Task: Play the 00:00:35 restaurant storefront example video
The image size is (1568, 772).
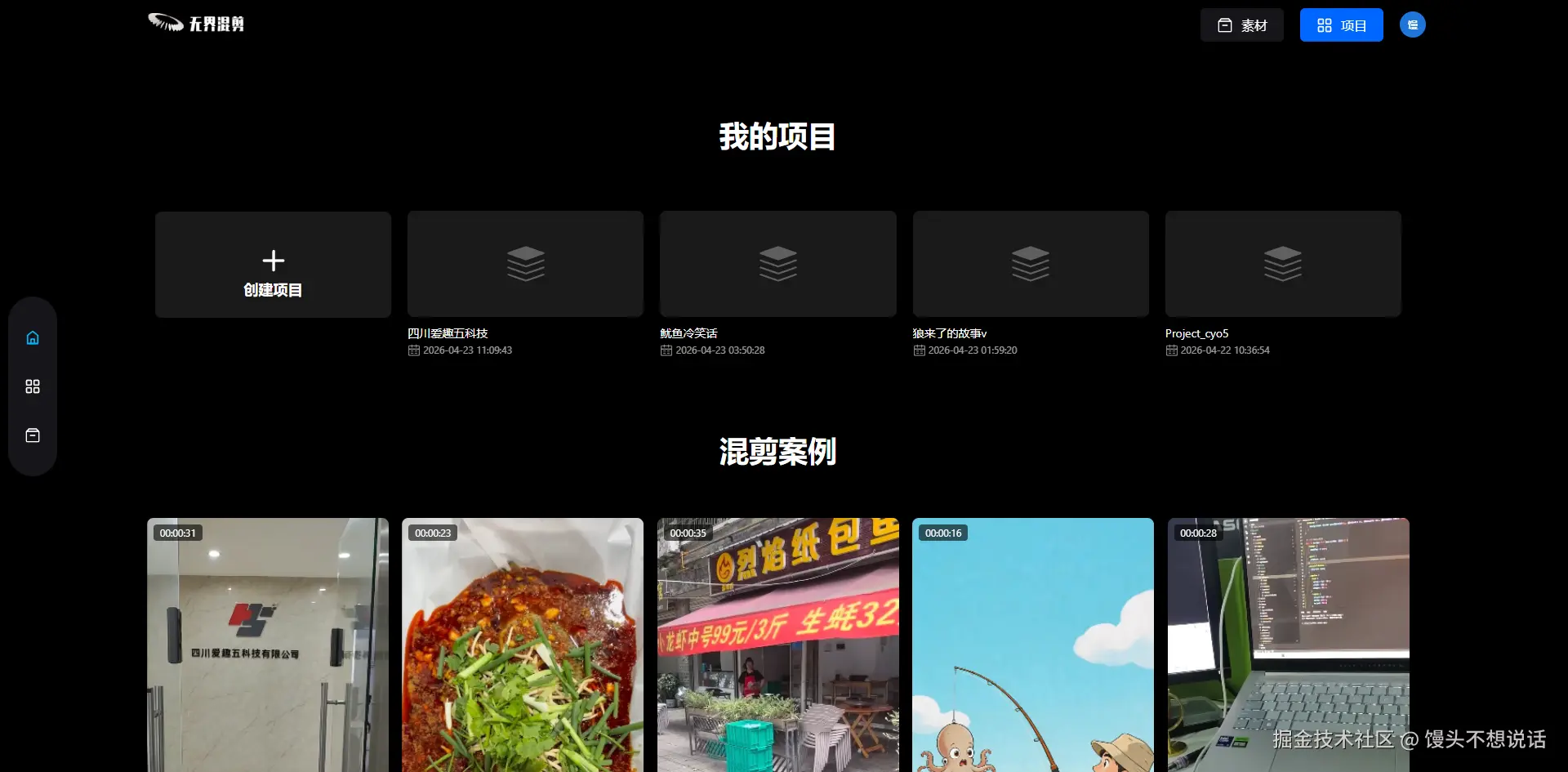Action: pyautogui.click(x=777, y=645)
